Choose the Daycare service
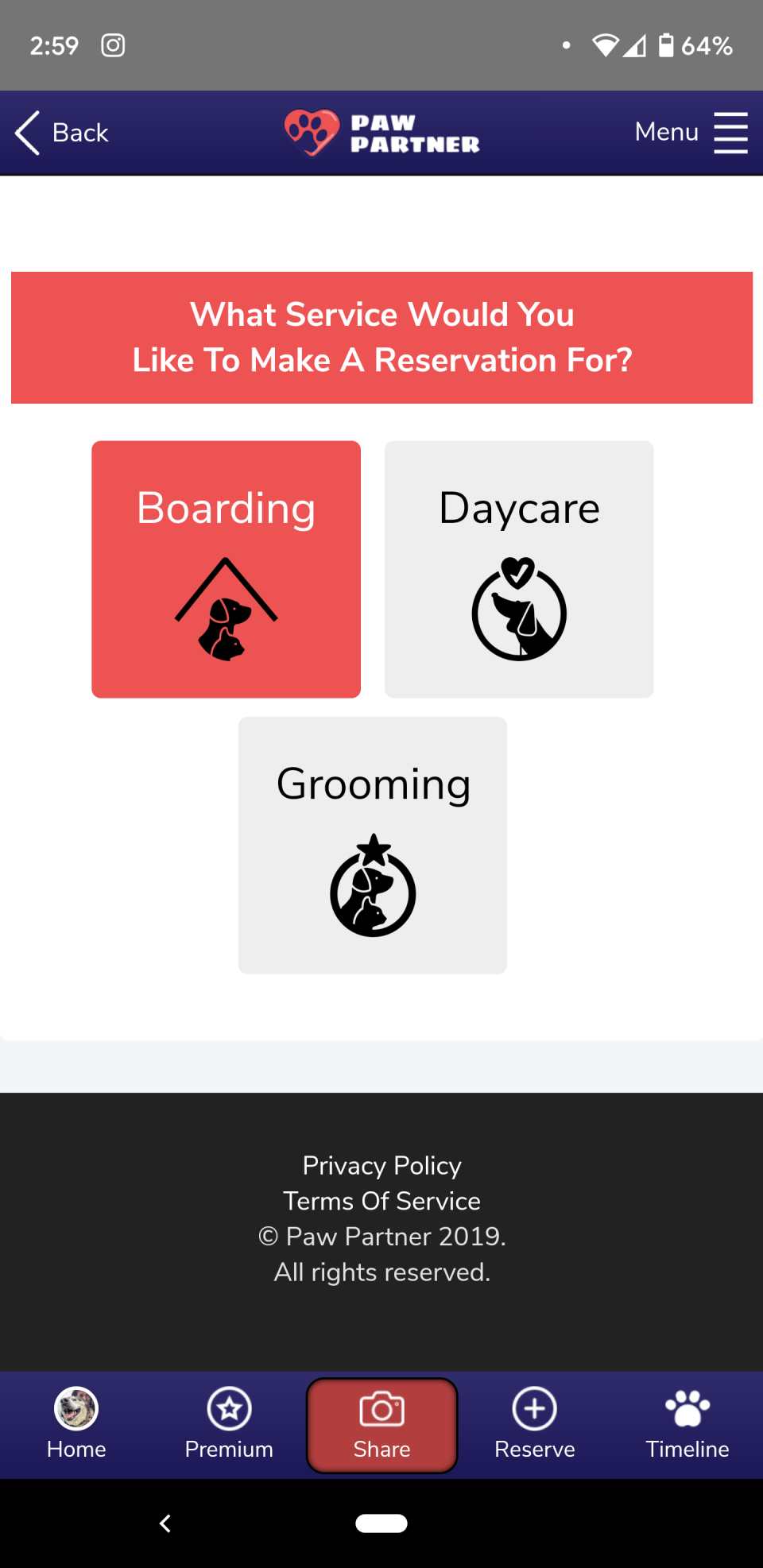763x1568 pixels. [519, 569]
